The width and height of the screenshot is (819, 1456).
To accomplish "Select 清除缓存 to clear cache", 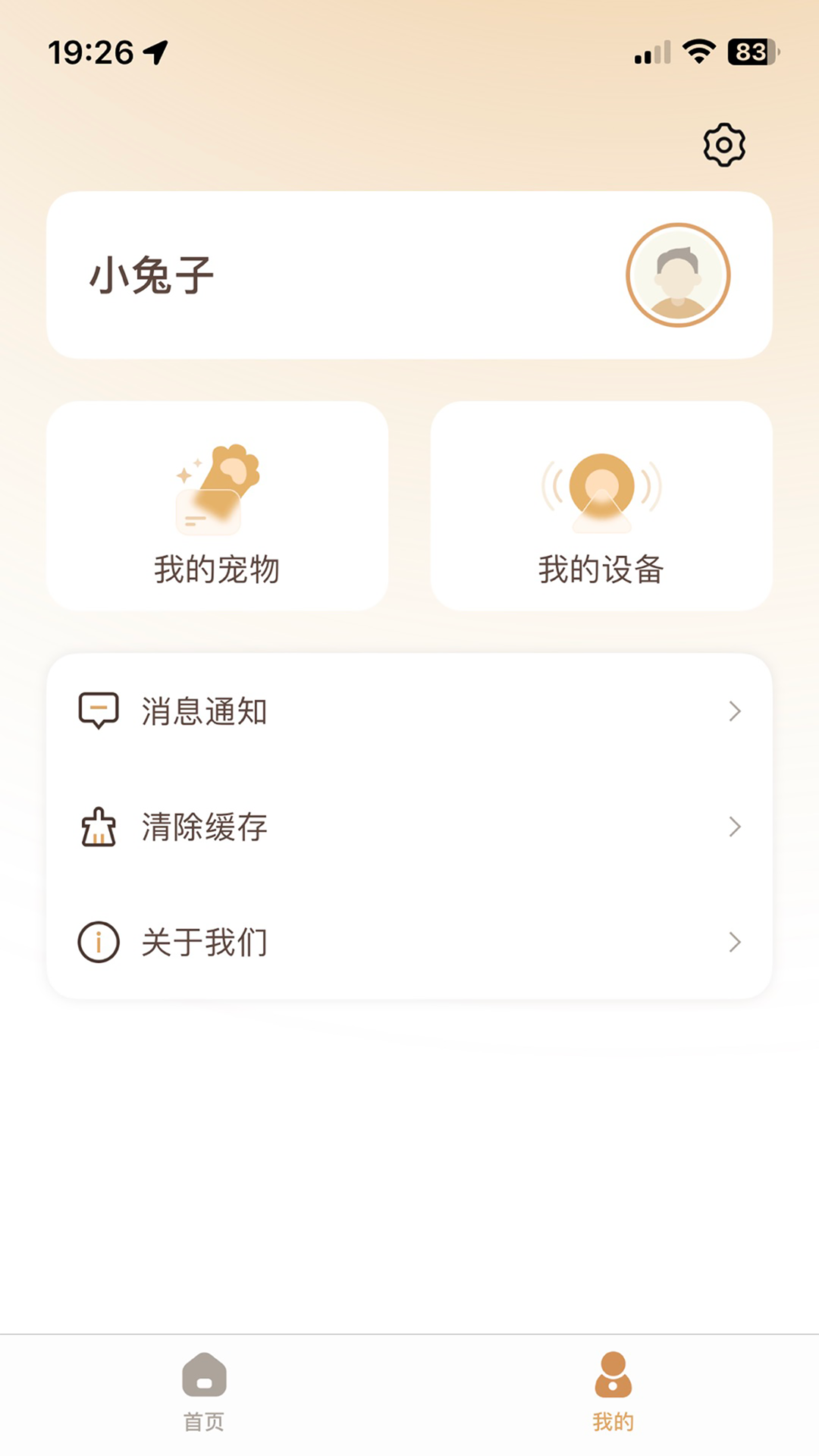I will [x=409, y=827].
